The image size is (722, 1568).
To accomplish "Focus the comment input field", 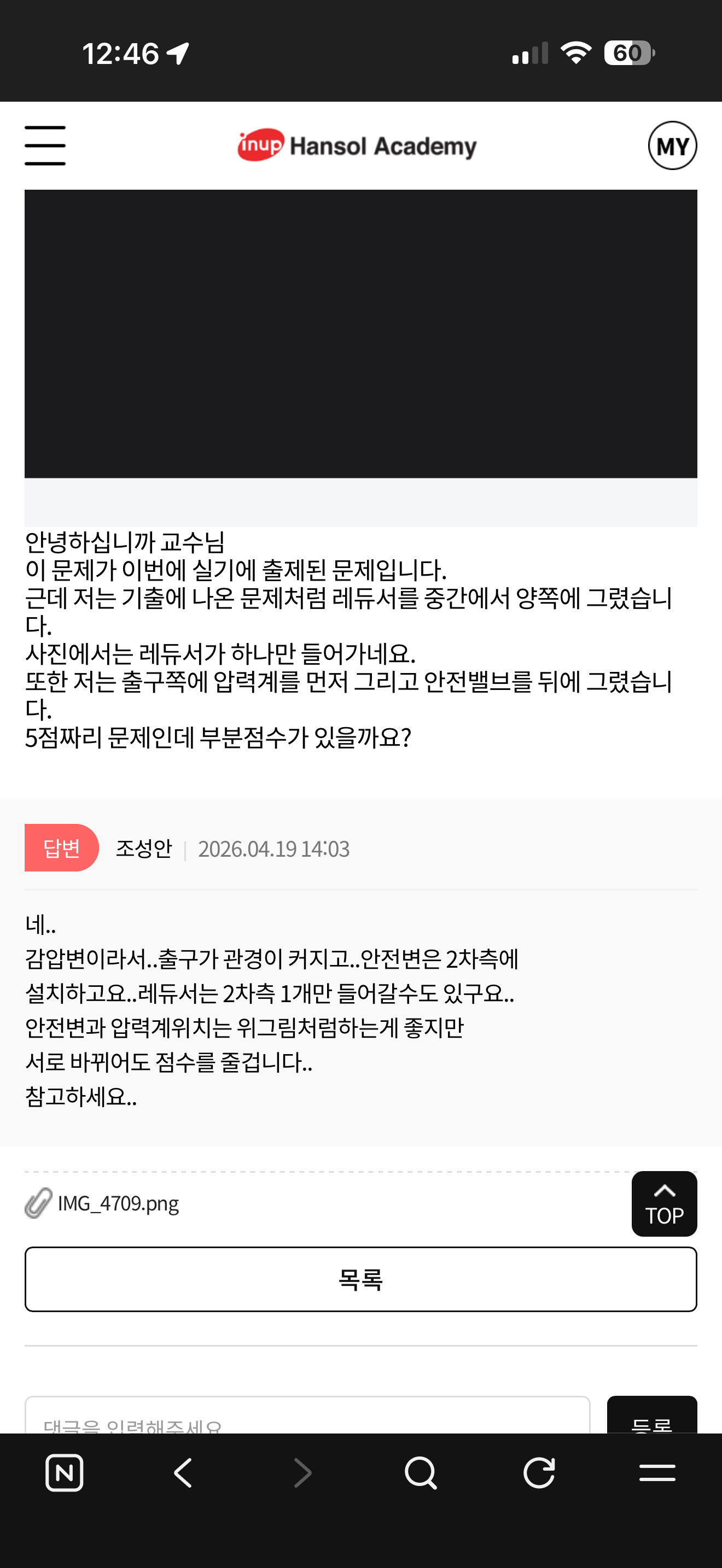I will point(307,1418).
